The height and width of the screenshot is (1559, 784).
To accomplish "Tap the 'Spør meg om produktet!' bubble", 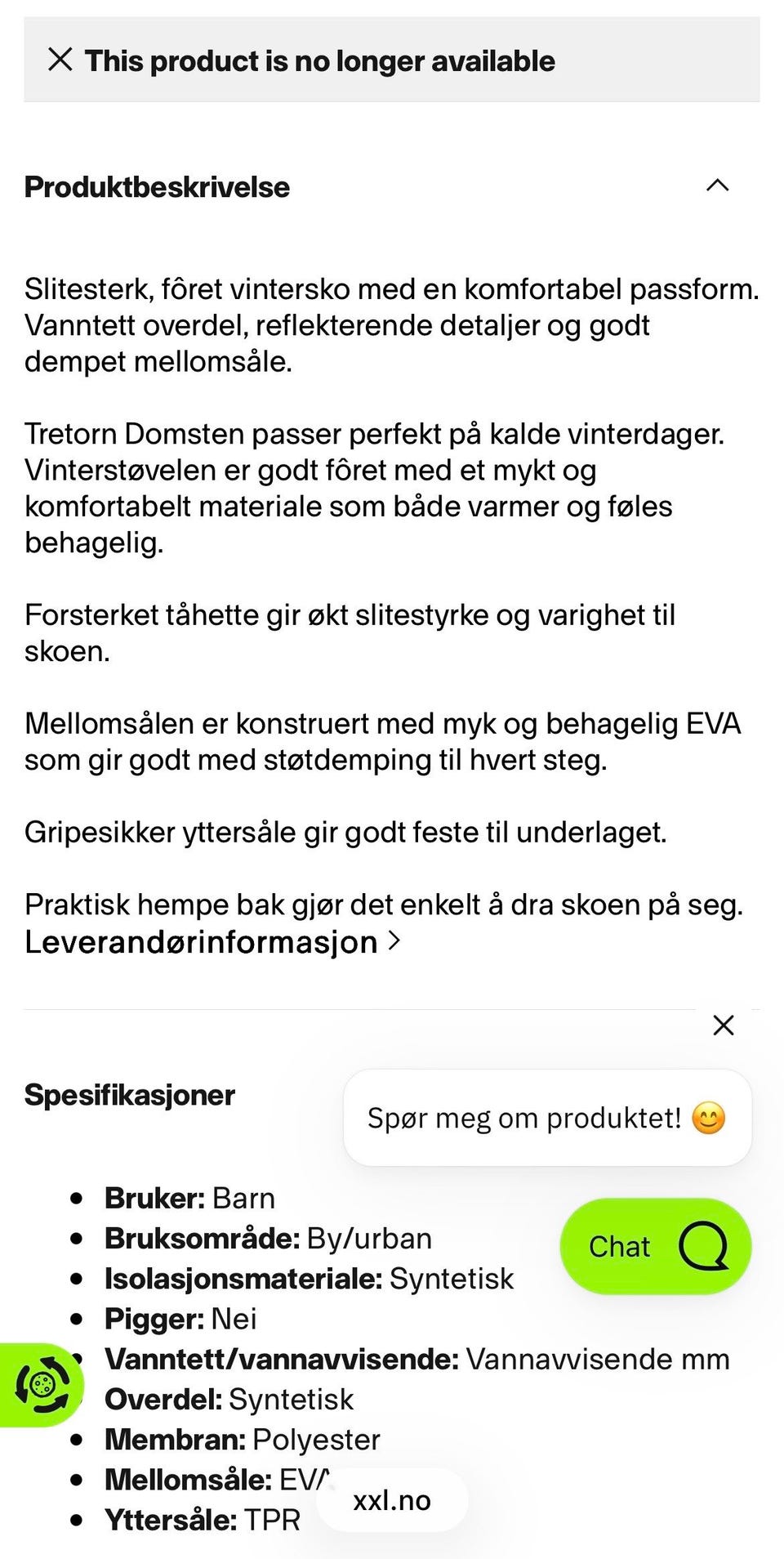I will [x=547, y=1118].
